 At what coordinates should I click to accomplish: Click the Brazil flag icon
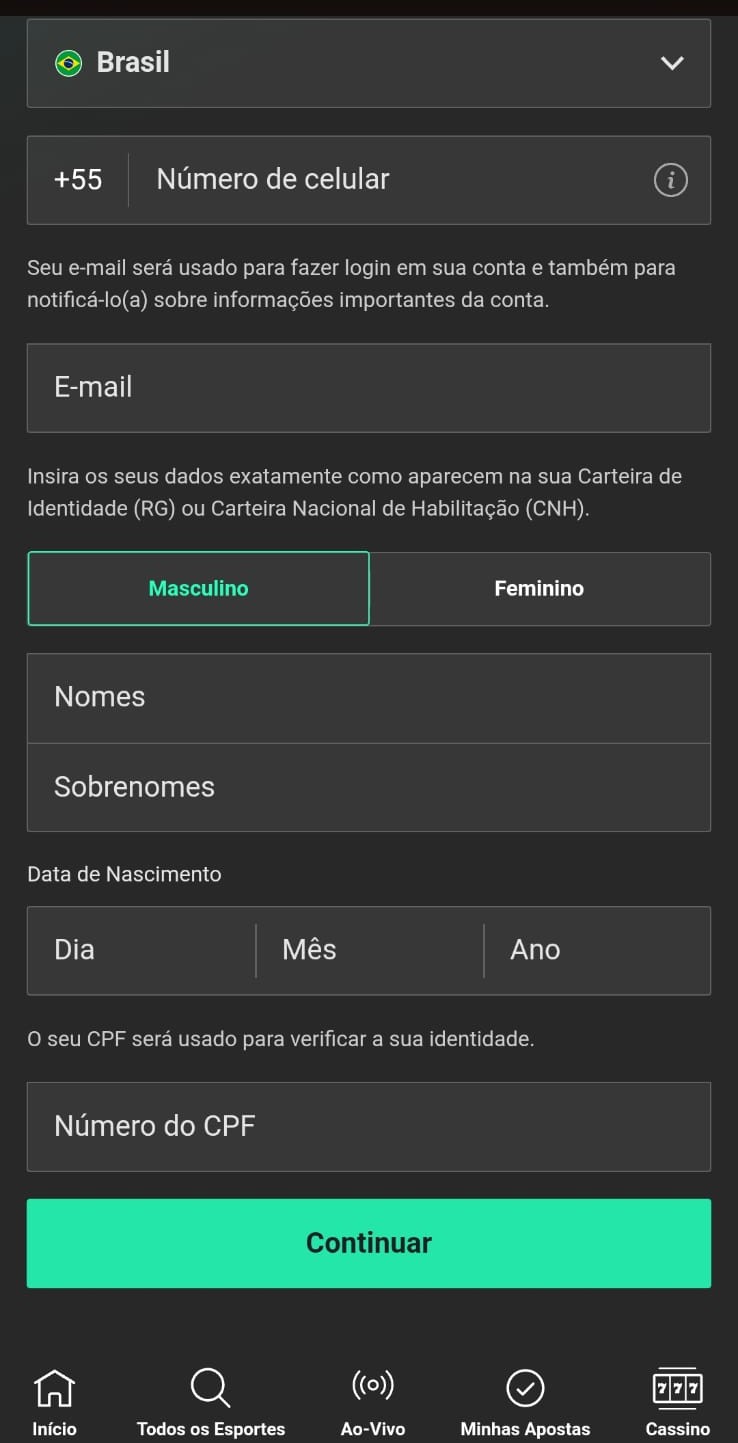[x=64, y=62]
